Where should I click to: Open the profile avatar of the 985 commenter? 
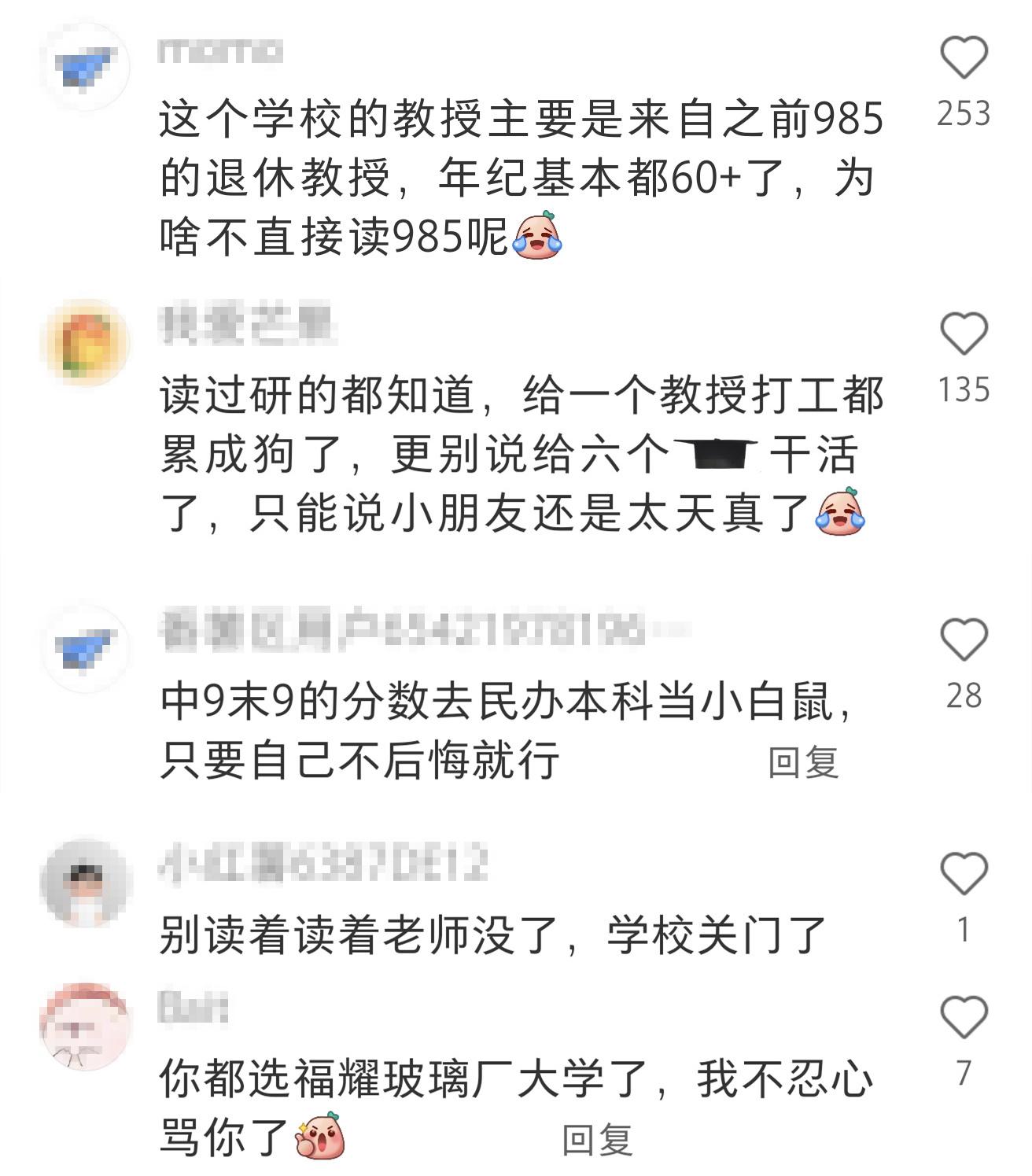click(x=86, y=67)
